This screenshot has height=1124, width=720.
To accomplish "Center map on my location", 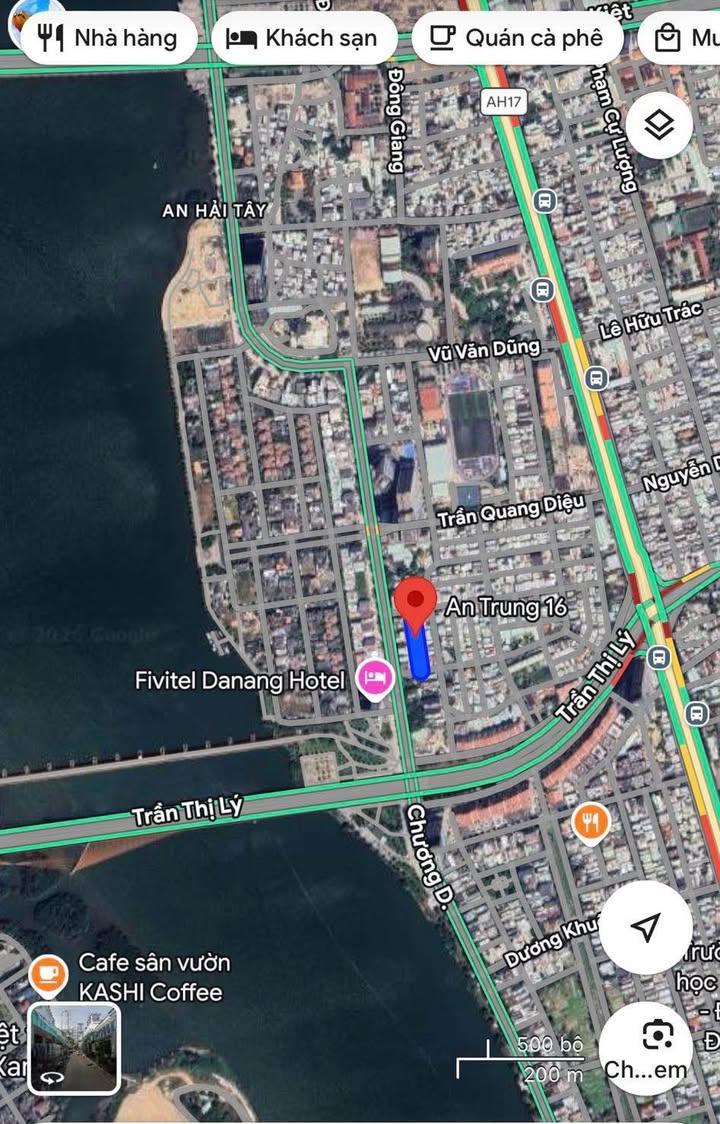I will click(647, 927).
